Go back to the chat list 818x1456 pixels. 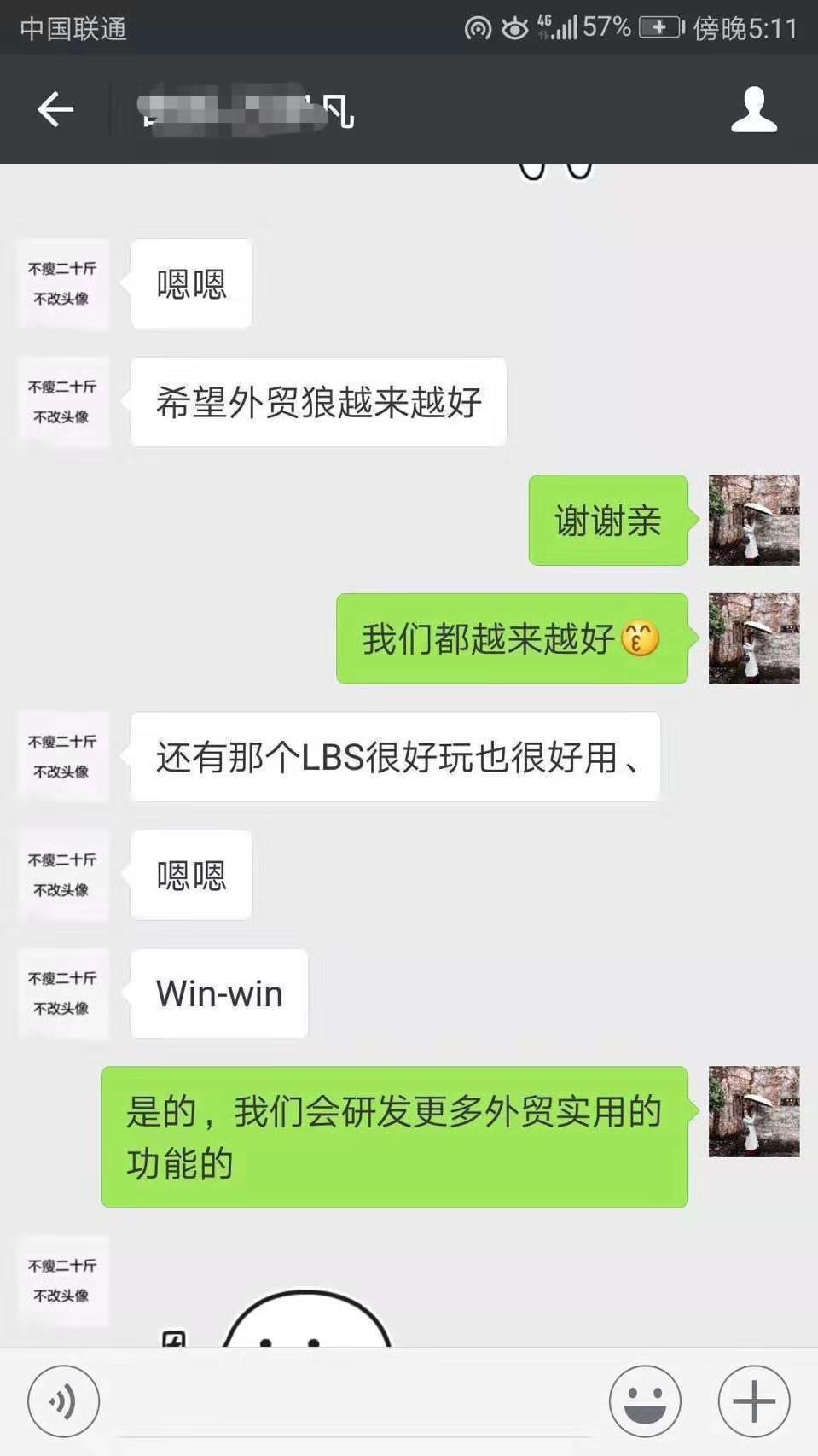[55, 110]
